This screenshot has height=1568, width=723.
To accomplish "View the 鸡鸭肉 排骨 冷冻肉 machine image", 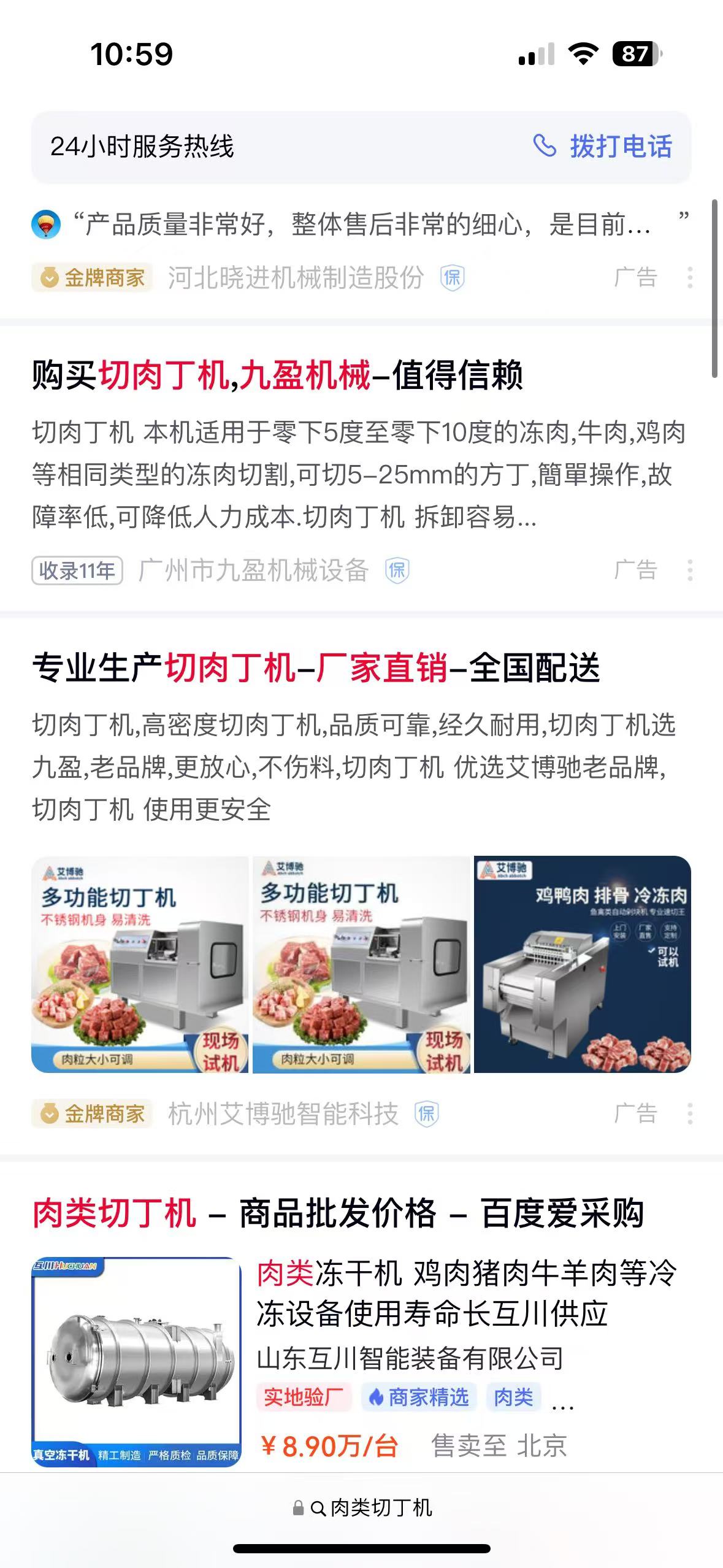I will click(583, 964).
